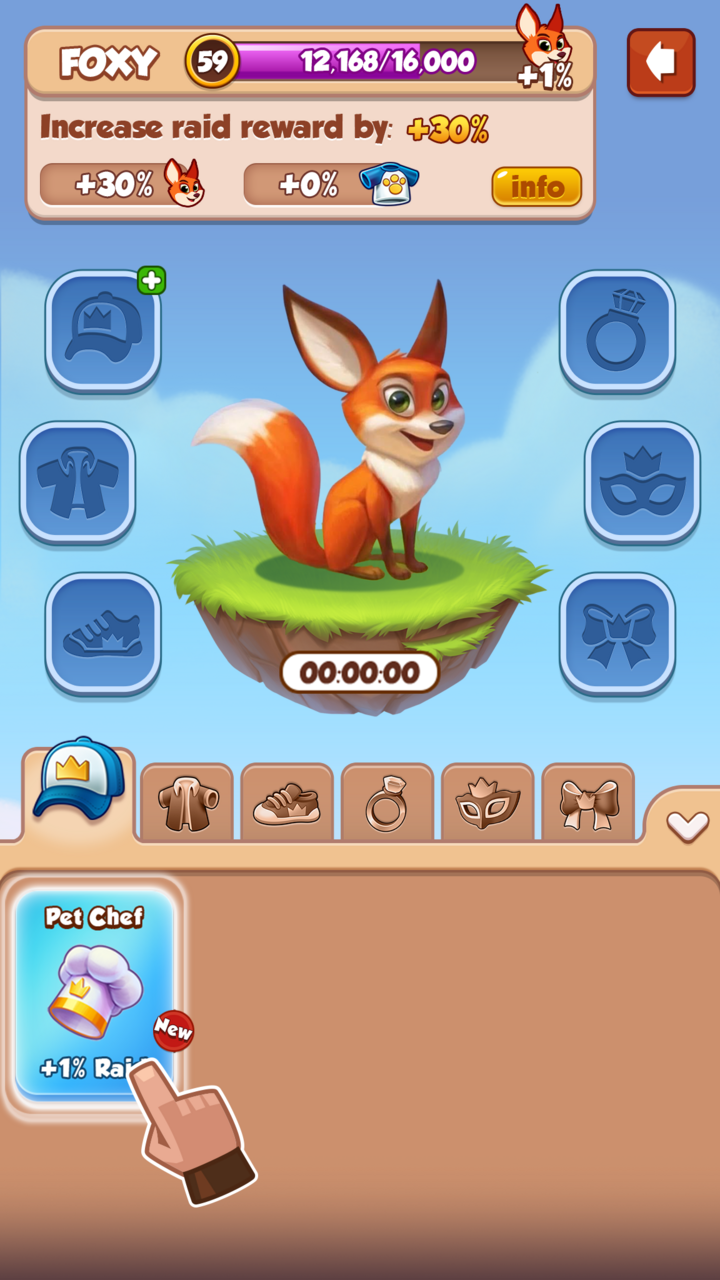
Task: Select the empty bow equipment slot
Action: coord(617,634)
